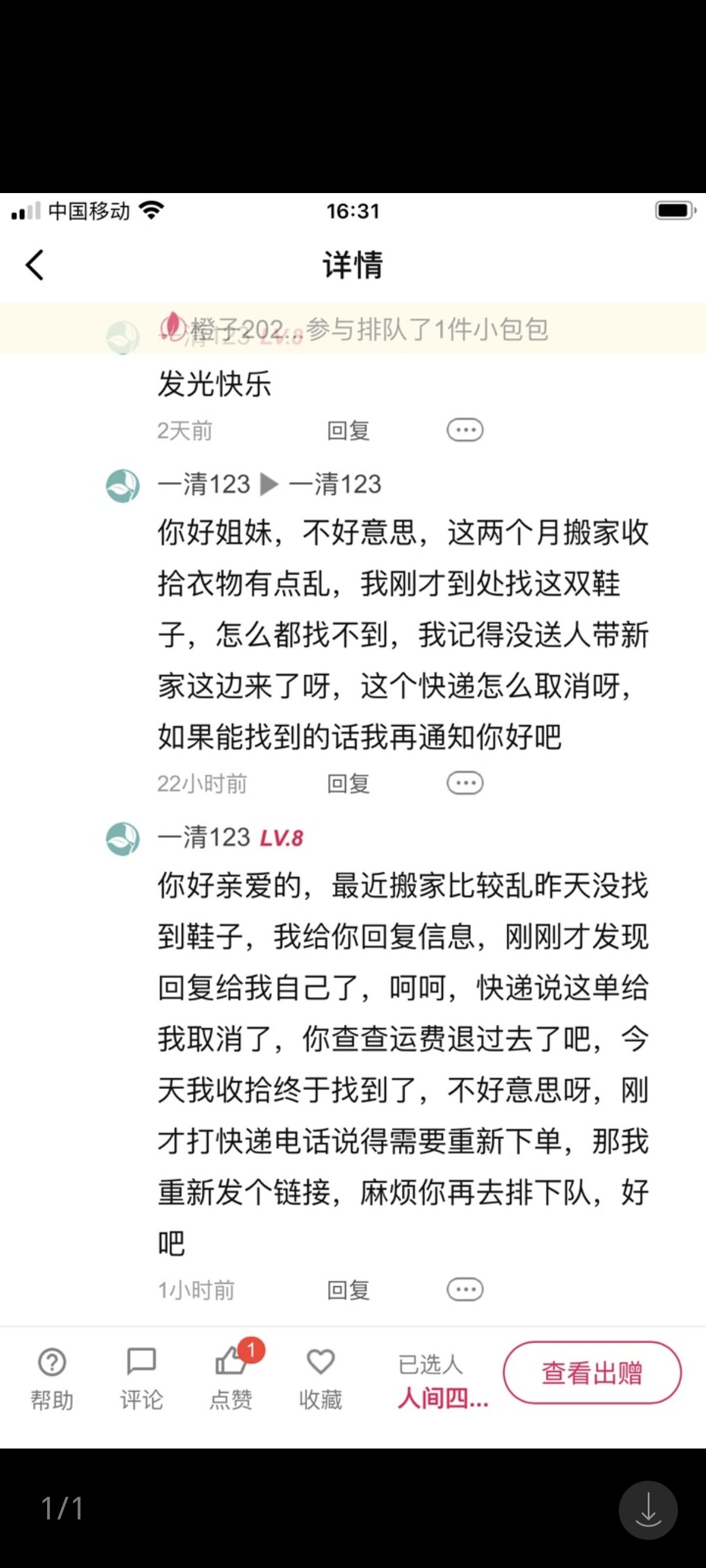Reply to the comment posted 1小时前
The image size is (706, 1568).
pyautogui.click(x=348, y=1290)
